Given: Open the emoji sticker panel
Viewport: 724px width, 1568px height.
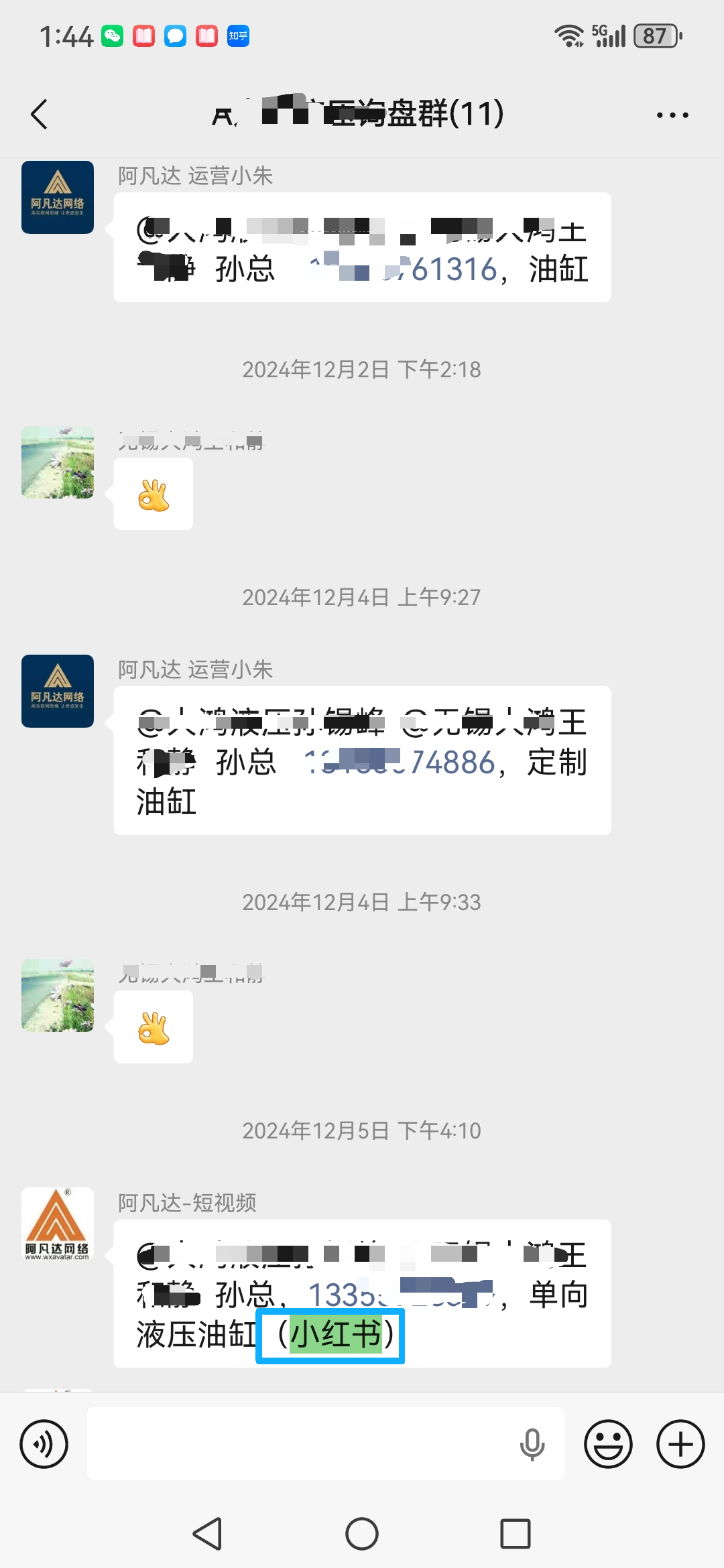Looking at the screenshot, I should pyautogui.click(x=608, y=1444).
